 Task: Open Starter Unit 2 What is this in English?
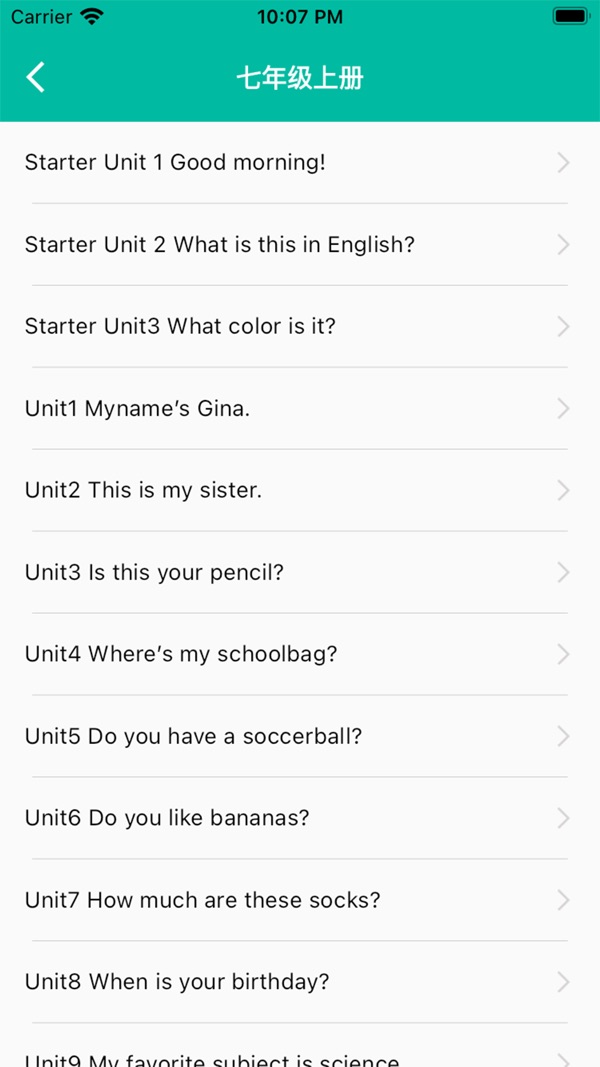click(300, 244)
